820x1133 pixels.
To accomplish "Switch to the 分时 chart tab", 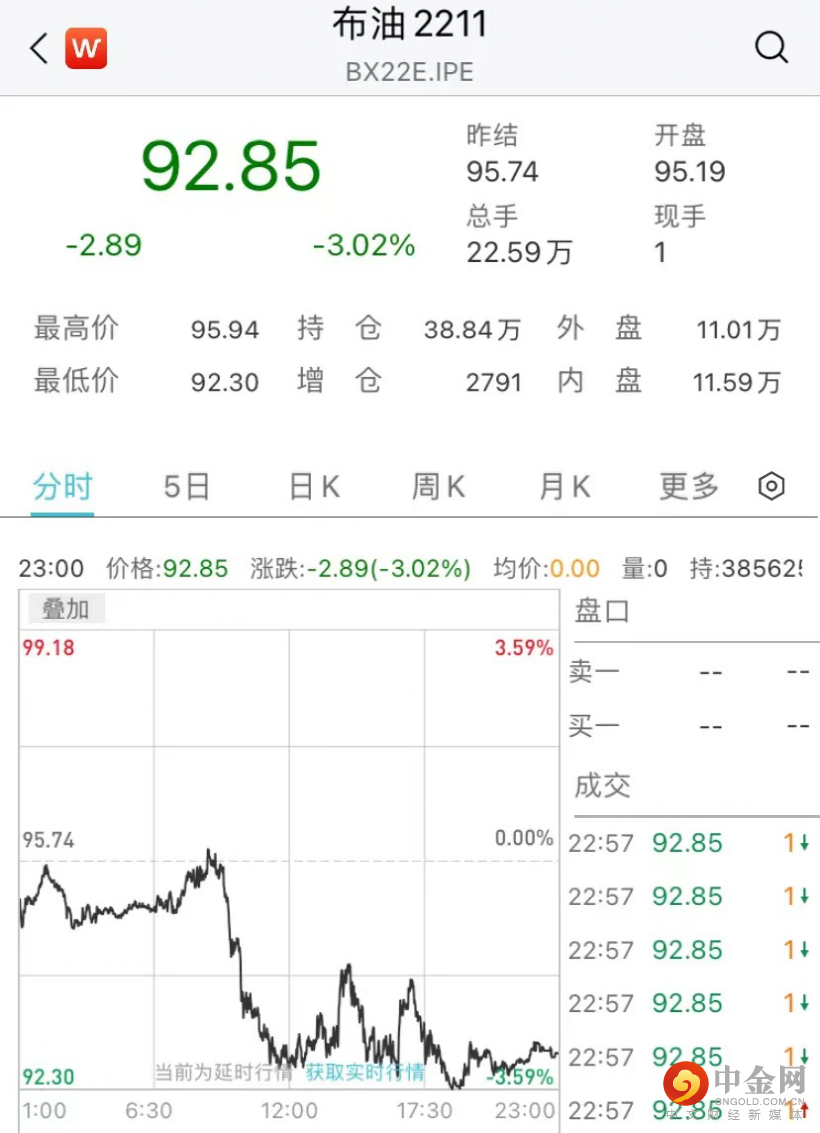I will pyautogui.click(x=62, y=487).
